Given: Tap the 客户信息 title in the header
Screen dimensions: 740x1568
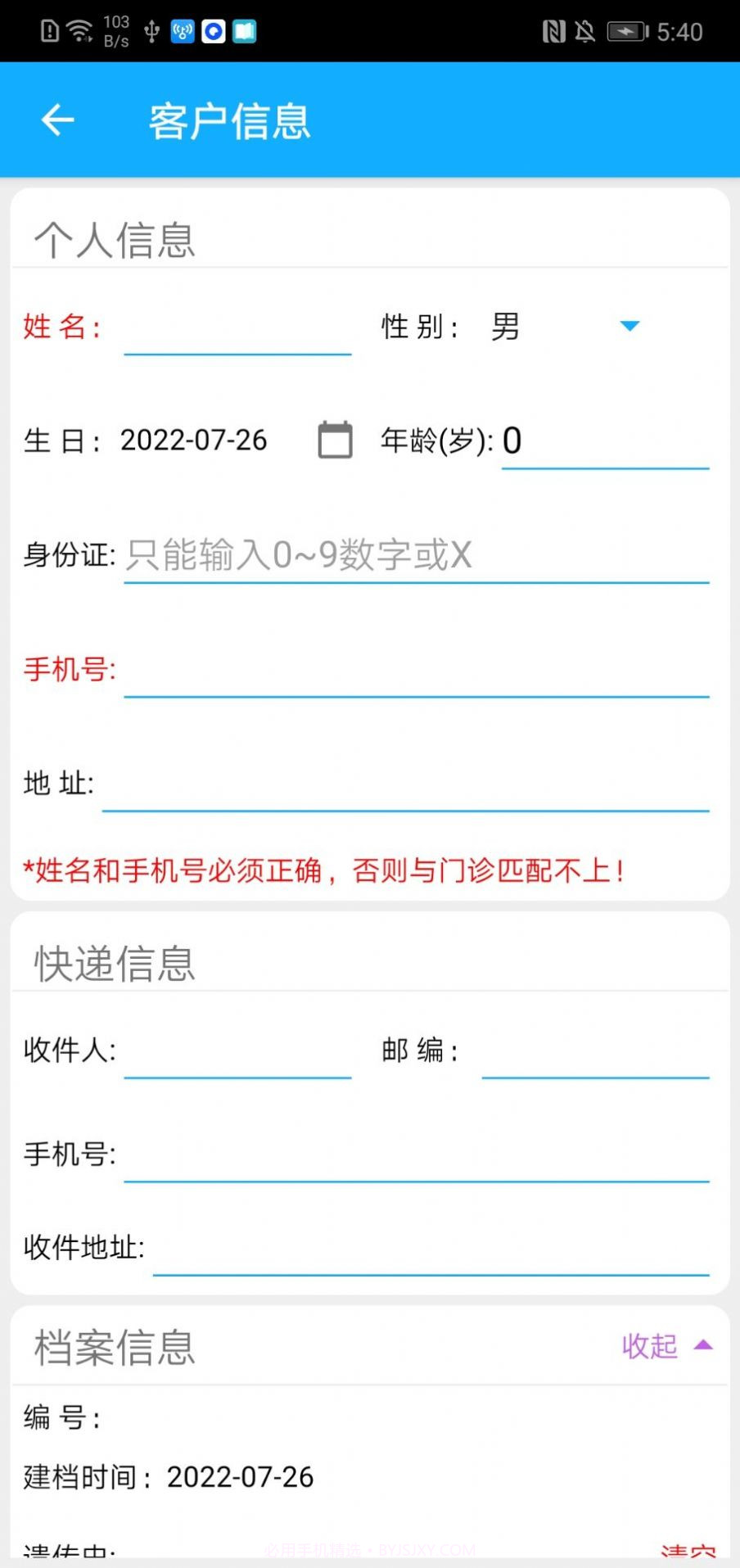Looking at the screenshot, I should [x=228, y=120].
